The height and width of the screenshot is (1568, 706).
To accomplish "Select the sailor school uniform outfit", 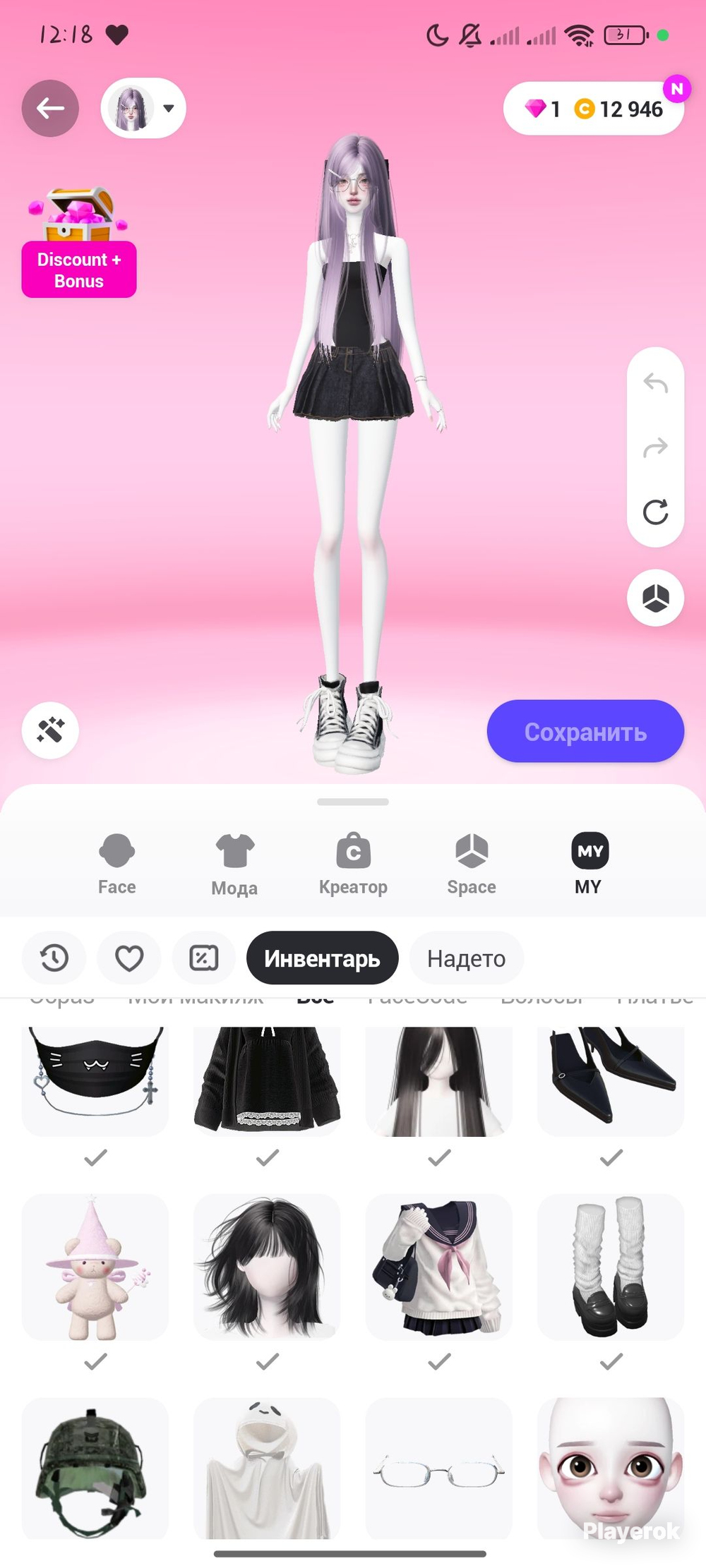I will (439, 1267).
